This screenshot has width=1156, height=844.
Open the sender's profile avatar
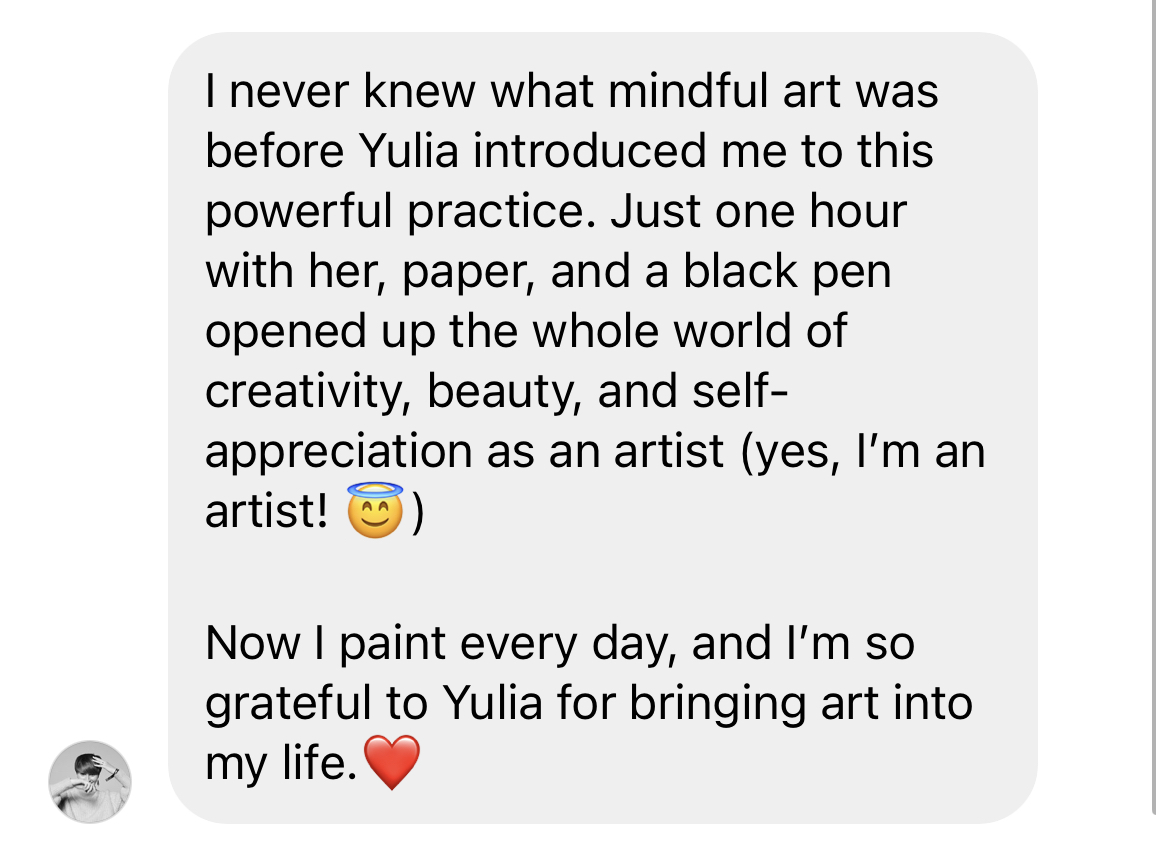[90, 781]
